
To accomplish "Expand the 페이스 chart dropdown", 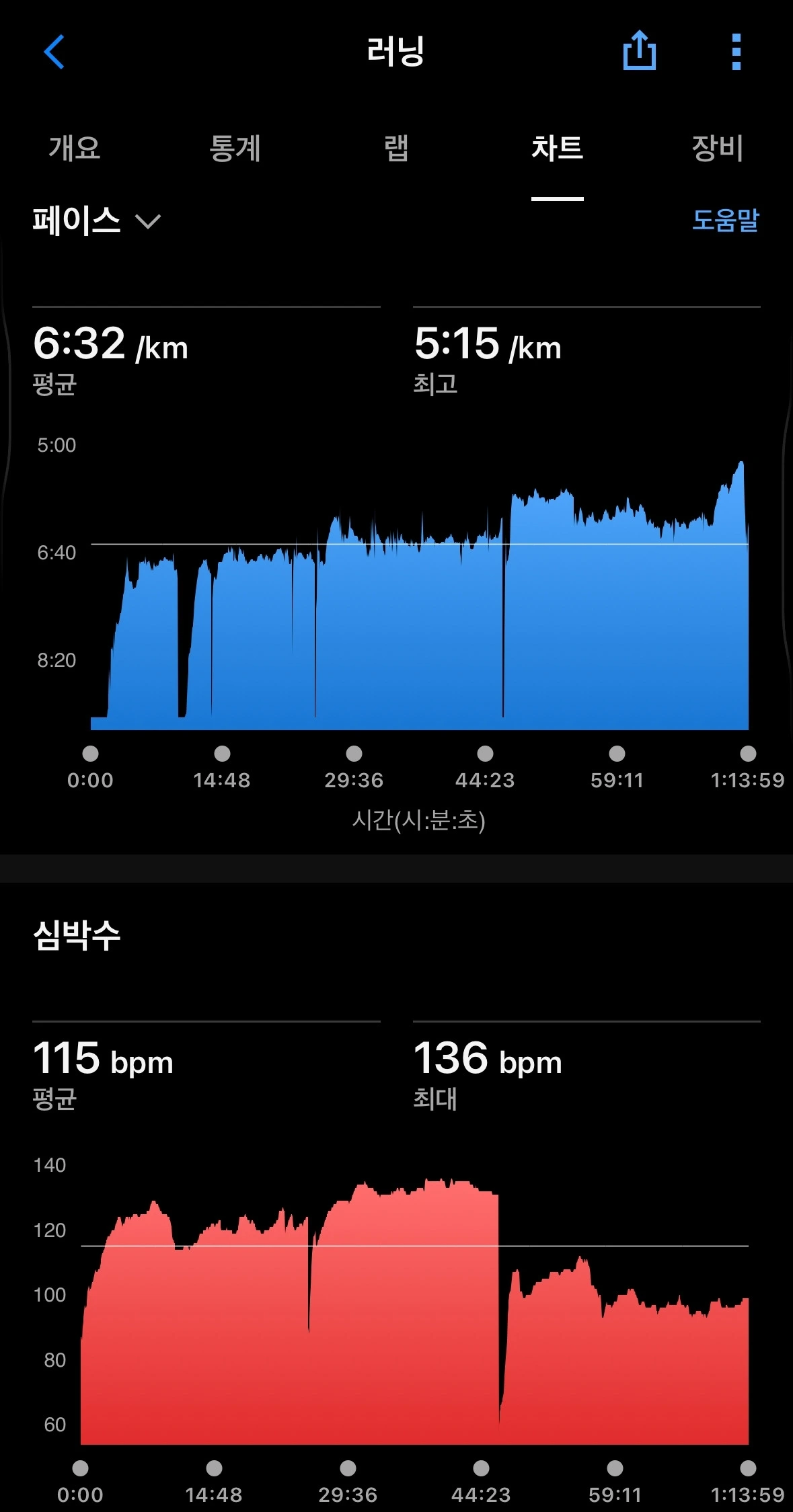I will [97, 221].
